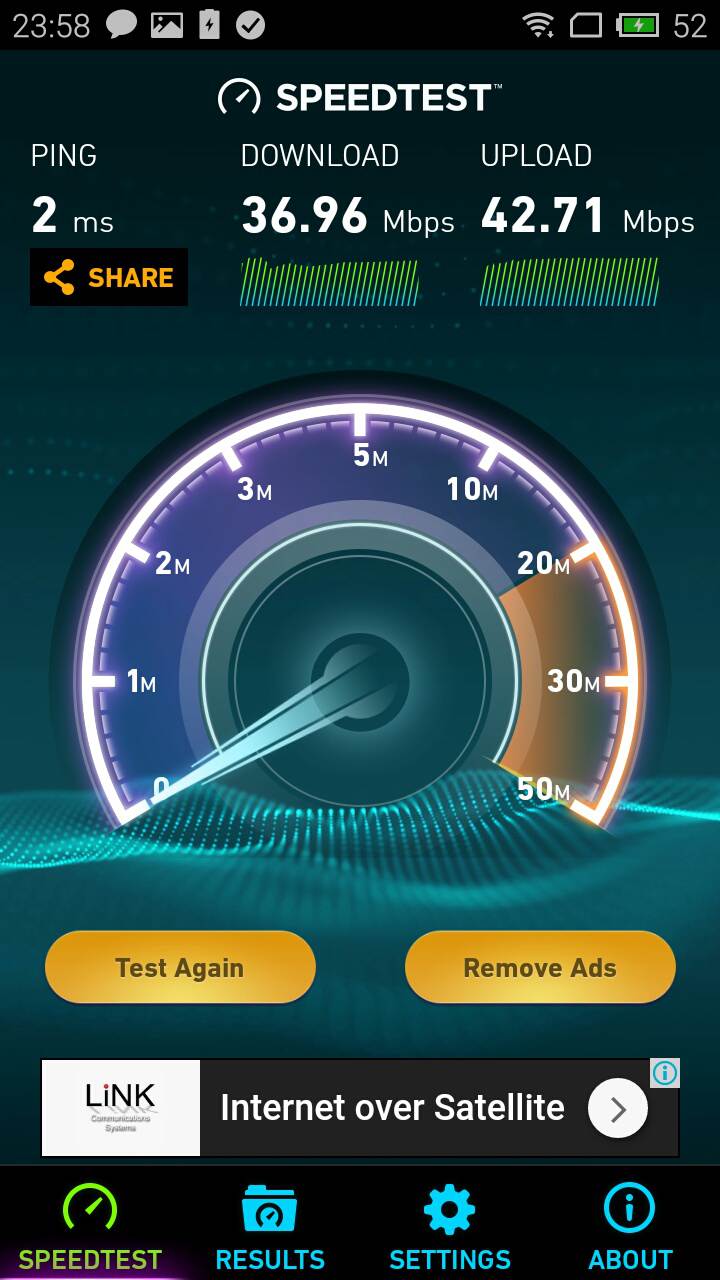The image size is (720, 1280).
Task: Open the ad info icon
Action: coord(665,1074)
